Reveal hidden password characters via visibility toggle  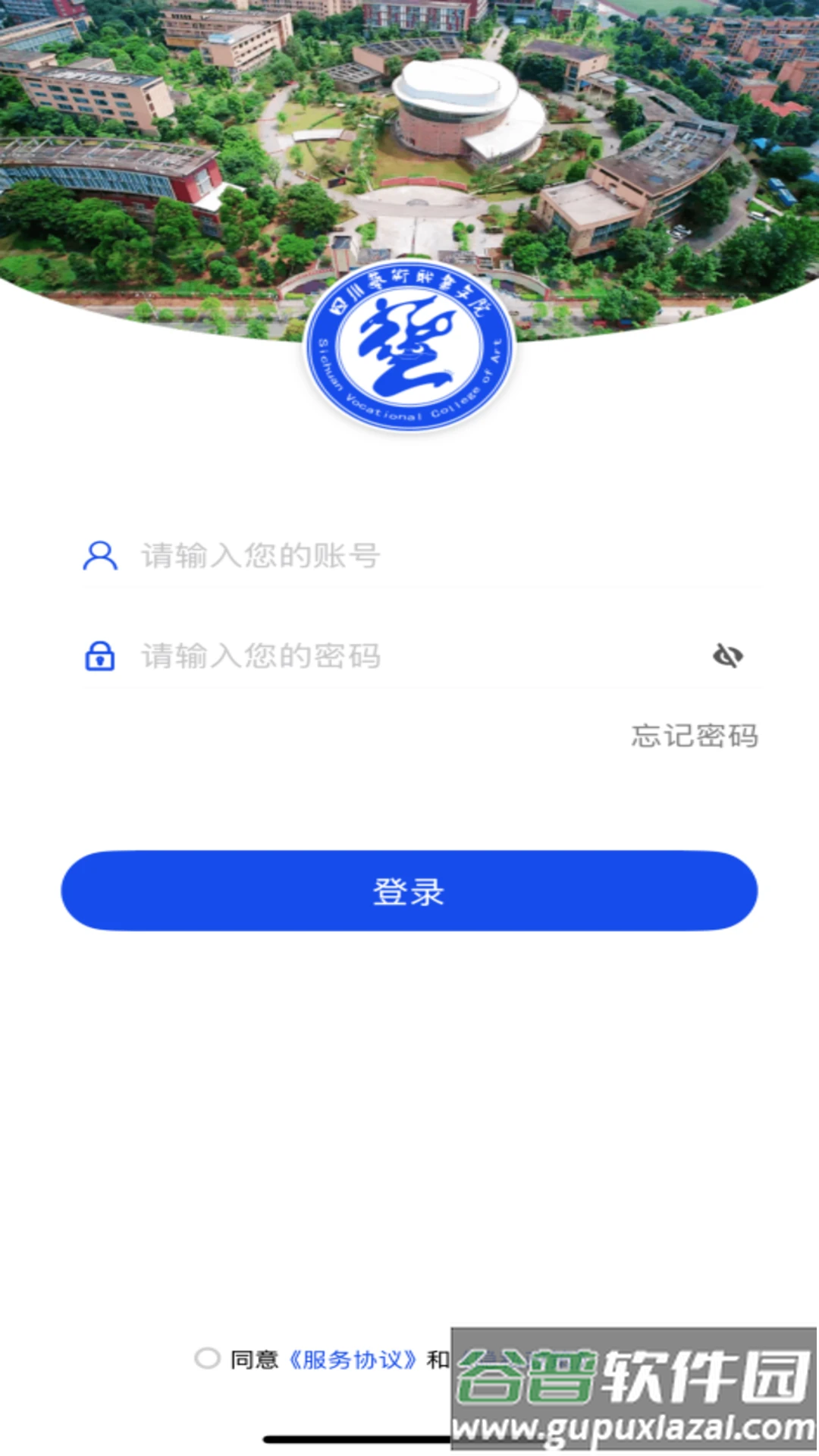click(x=726, y=656)
